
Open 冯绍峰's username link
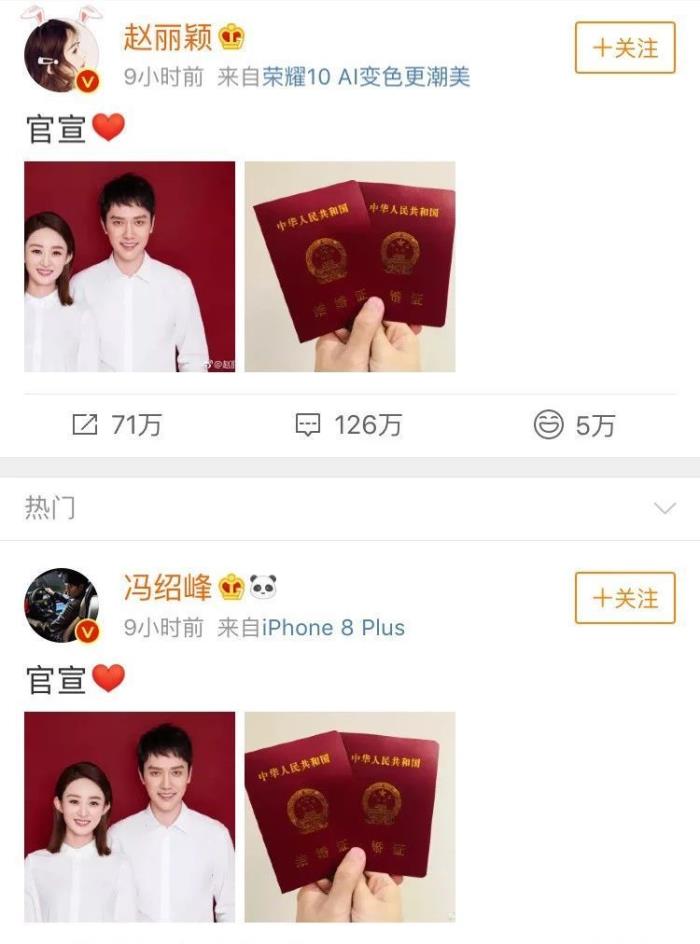[x=167, y=587]
